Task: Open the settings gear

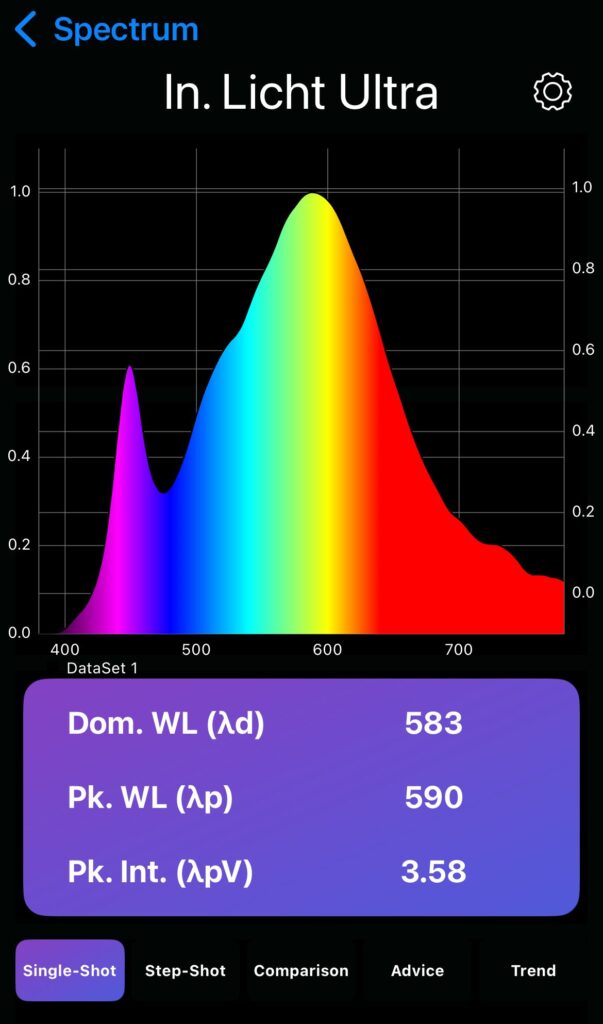Action: pyautogui.click(x=552, y=92)
